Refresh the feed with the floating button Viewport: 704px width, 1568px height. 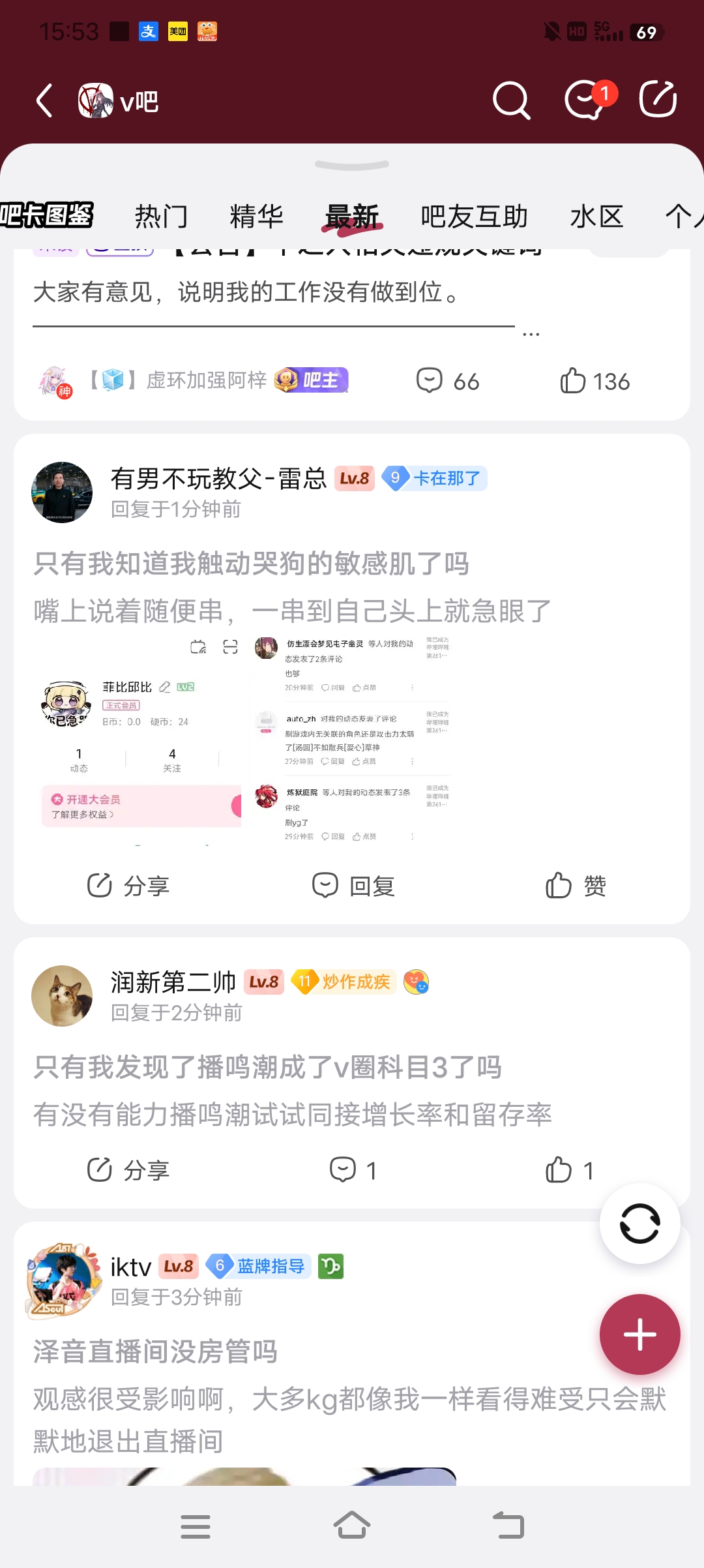coord(639,1224)
